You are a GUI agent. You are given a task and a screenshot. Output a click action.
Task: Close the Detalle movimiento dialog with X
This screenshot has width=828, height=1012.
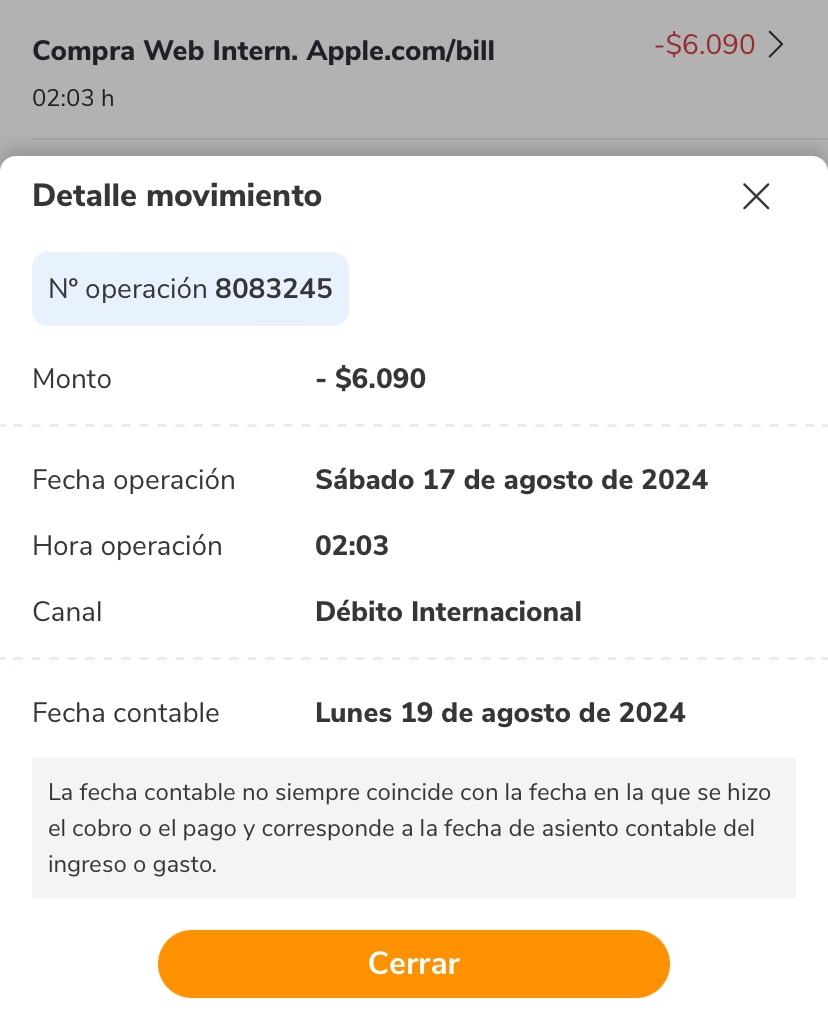pos(756,196)
